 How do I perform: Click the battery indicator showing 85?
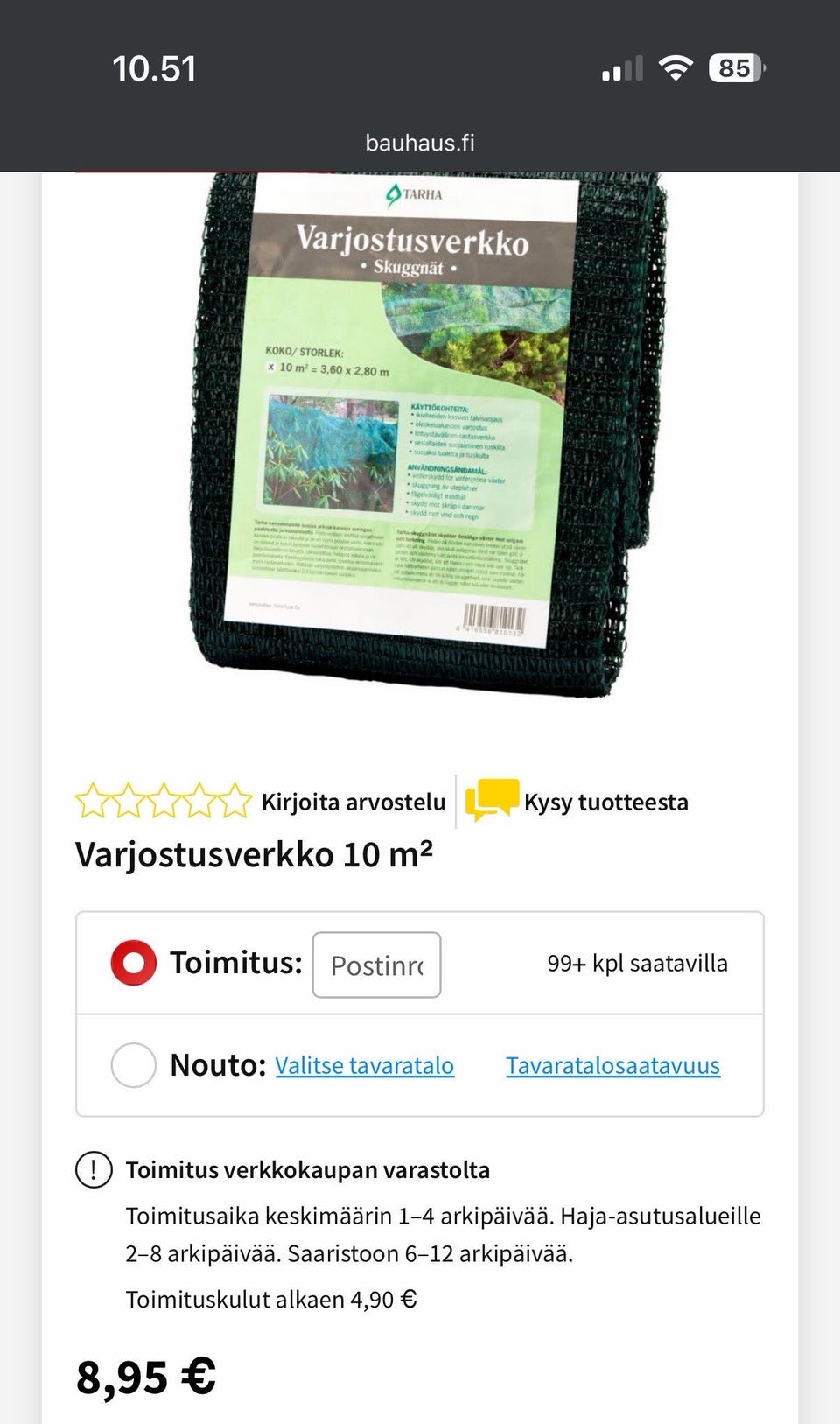coord(735,66)
